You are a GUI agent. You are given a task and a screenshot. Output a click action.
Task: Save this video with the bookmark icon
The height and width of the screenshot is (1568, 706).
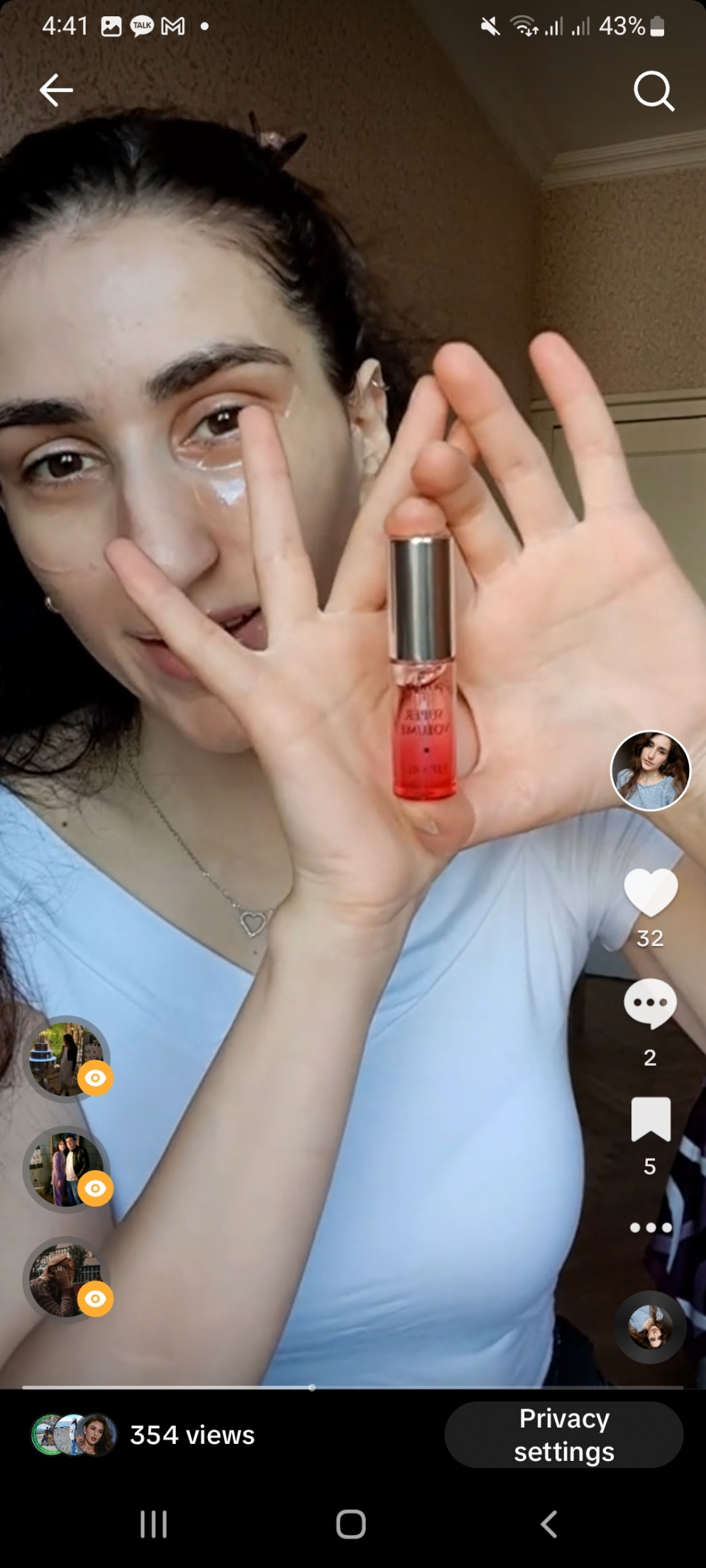point(650,1120)
